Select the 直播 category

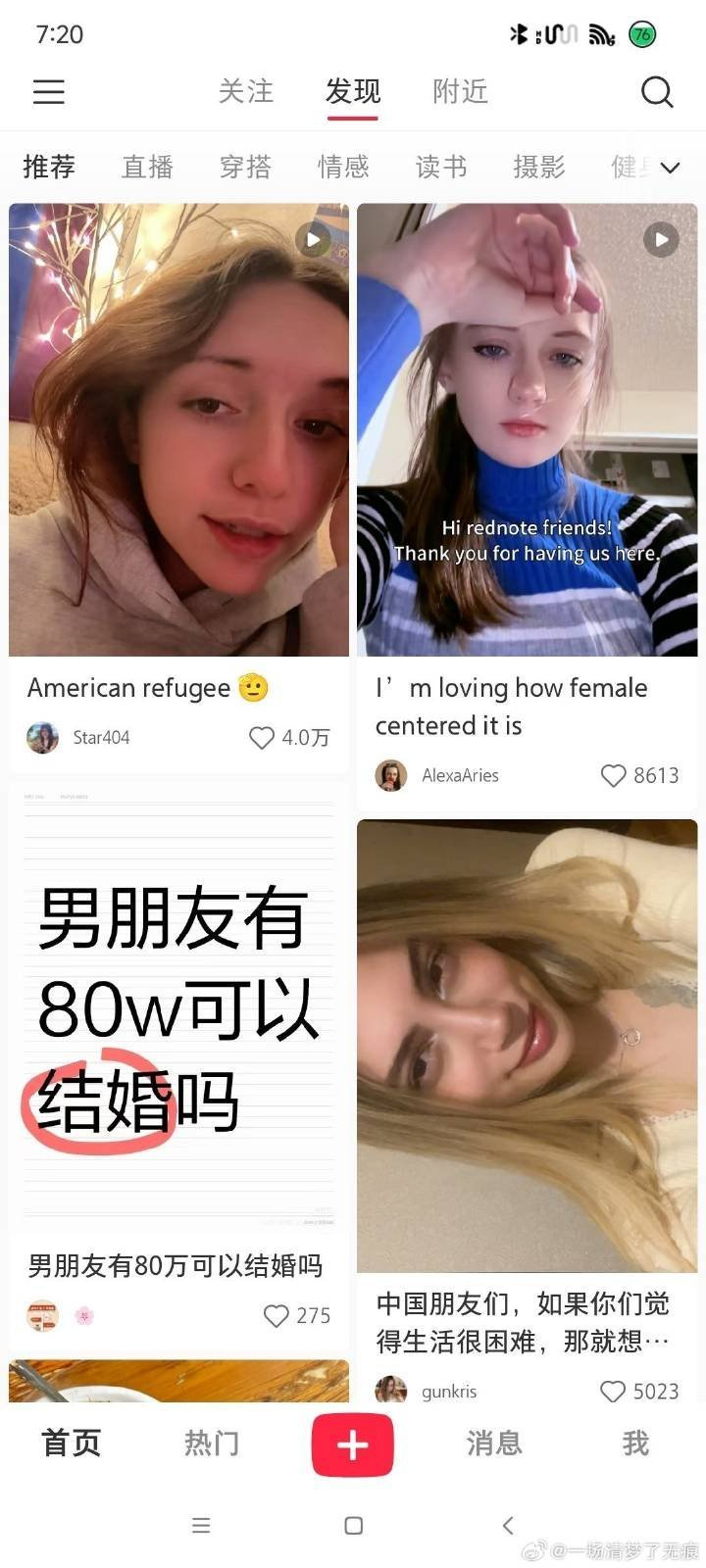coord(147,167)
